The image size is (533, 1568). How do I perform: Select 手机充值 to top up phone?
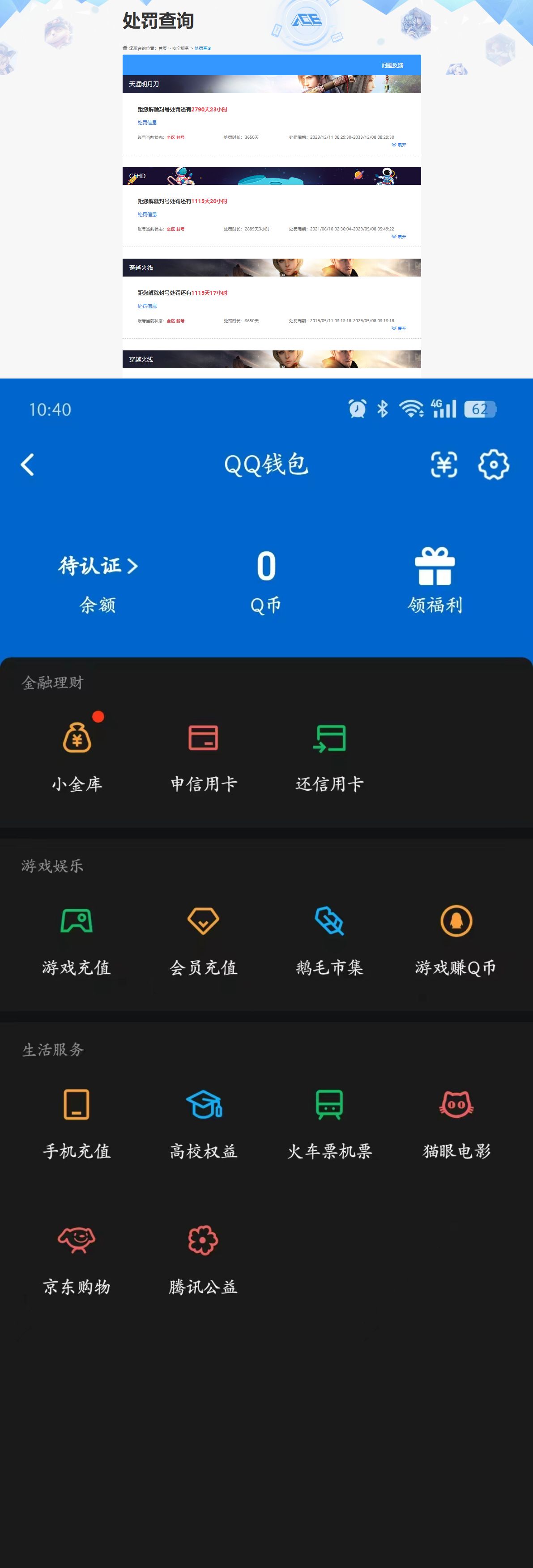coord(77,1121)
